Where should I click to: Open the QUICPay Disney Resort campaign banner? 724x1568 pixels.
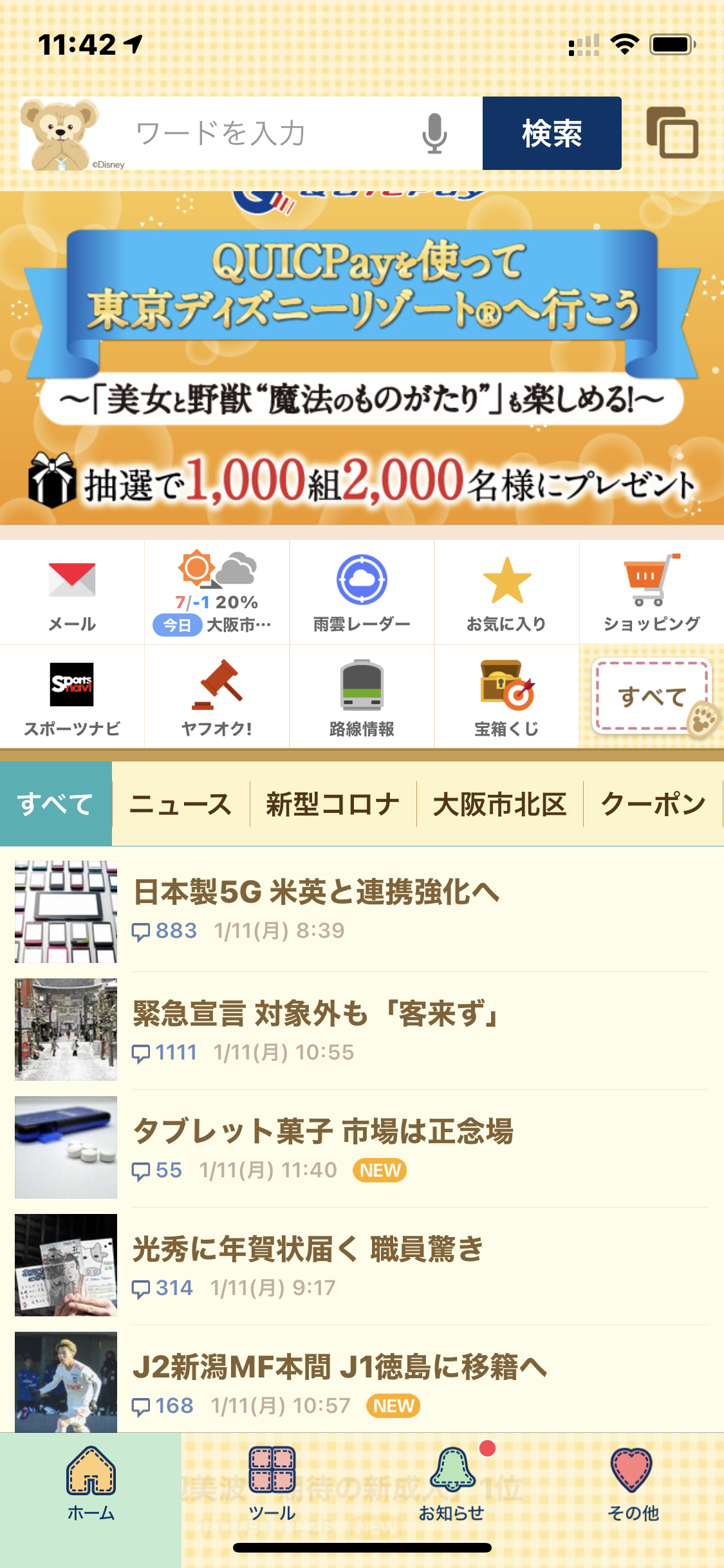pos(362,358)
